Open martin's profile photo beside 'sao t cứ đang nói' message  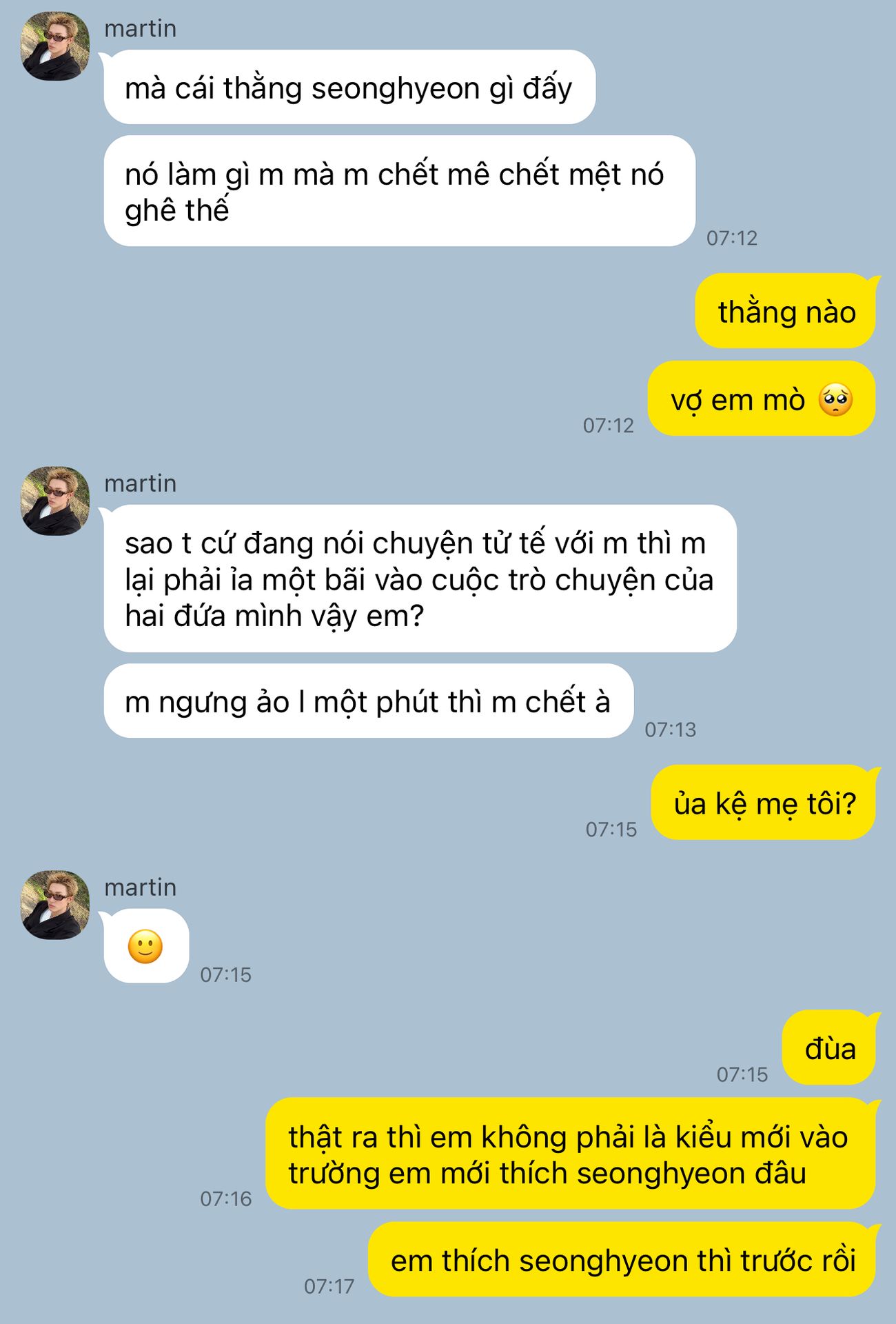(x=55, y=501)
